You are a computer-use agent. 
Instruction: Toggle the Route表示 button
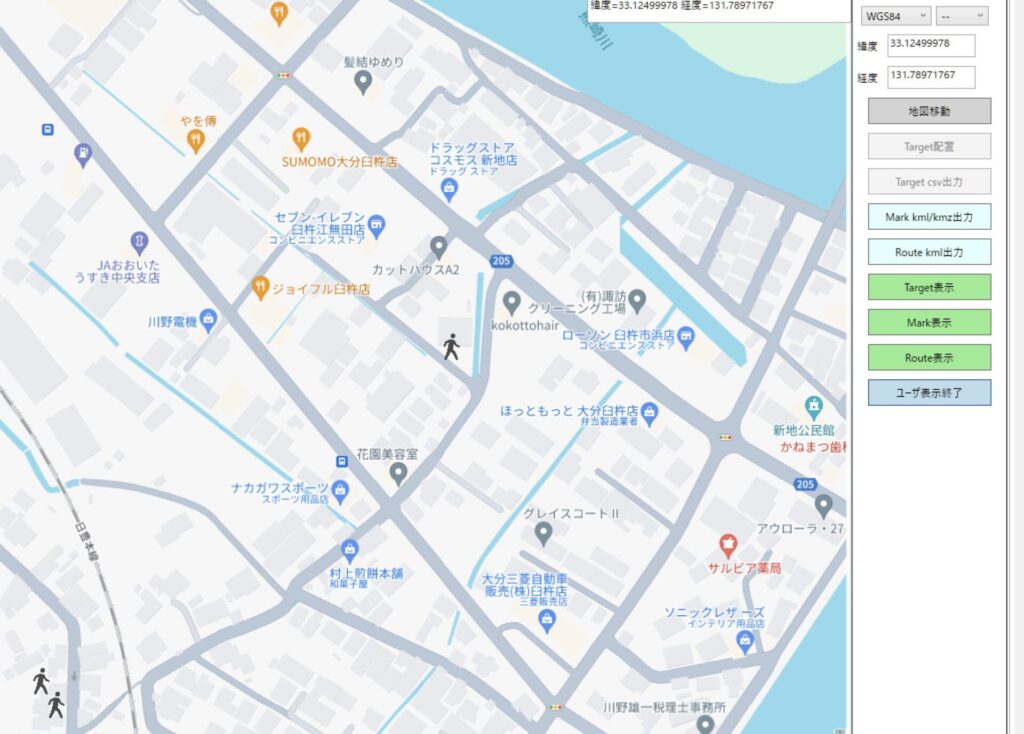tap(929, 358)
